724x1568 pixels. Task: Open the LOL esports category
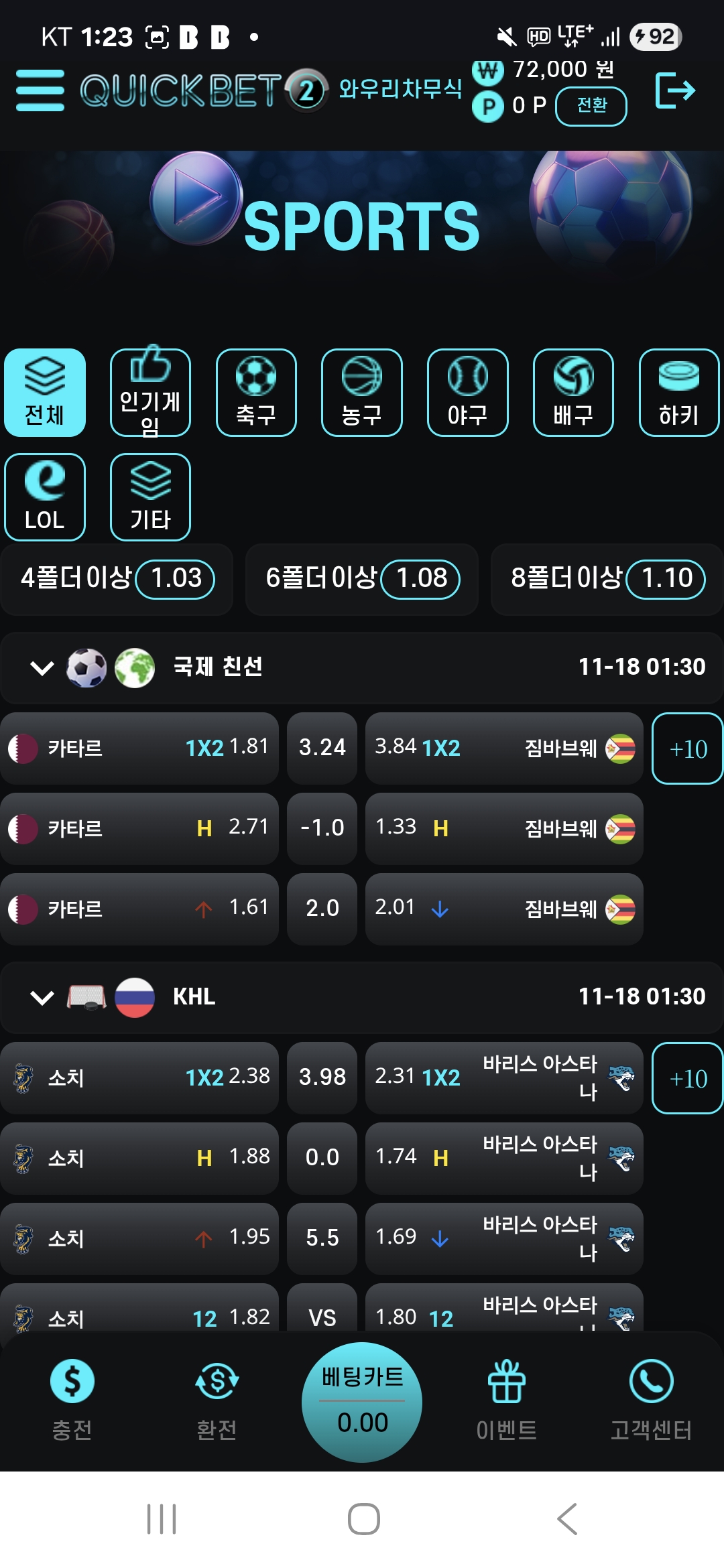pyautogui.click(x=45, y=497)
